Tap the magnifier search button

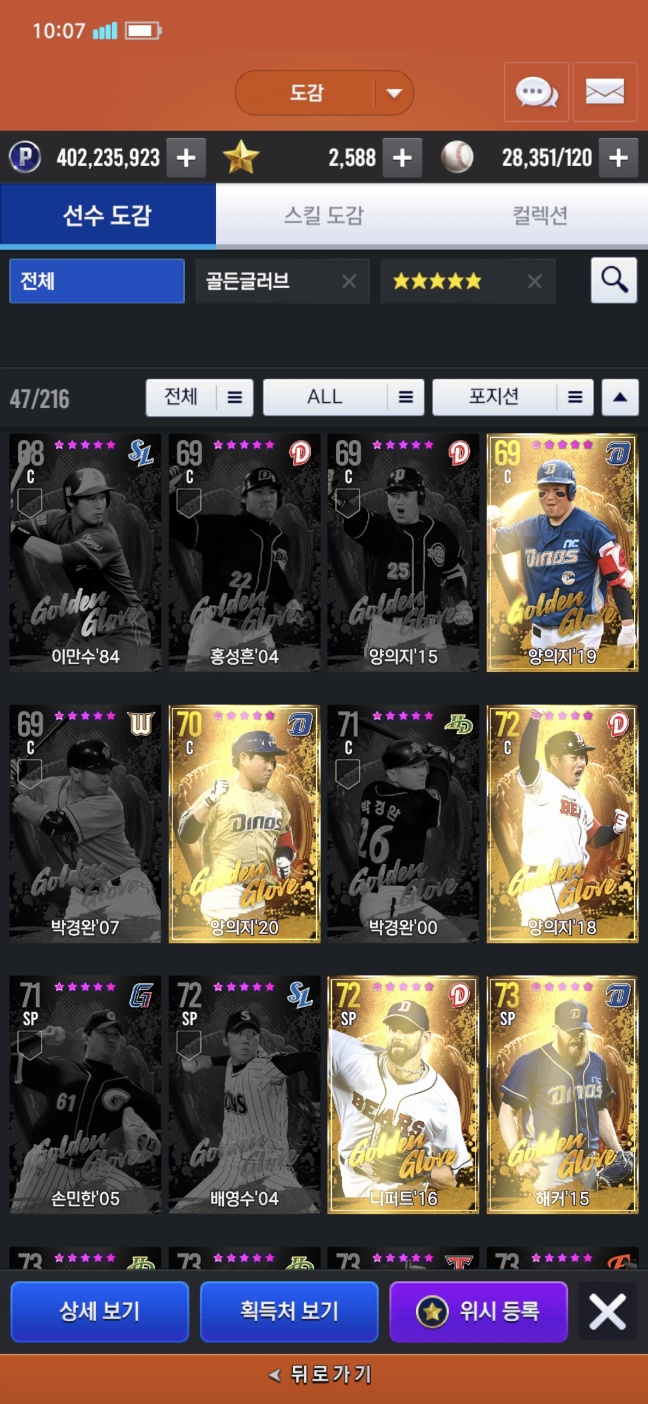point(613,281)
